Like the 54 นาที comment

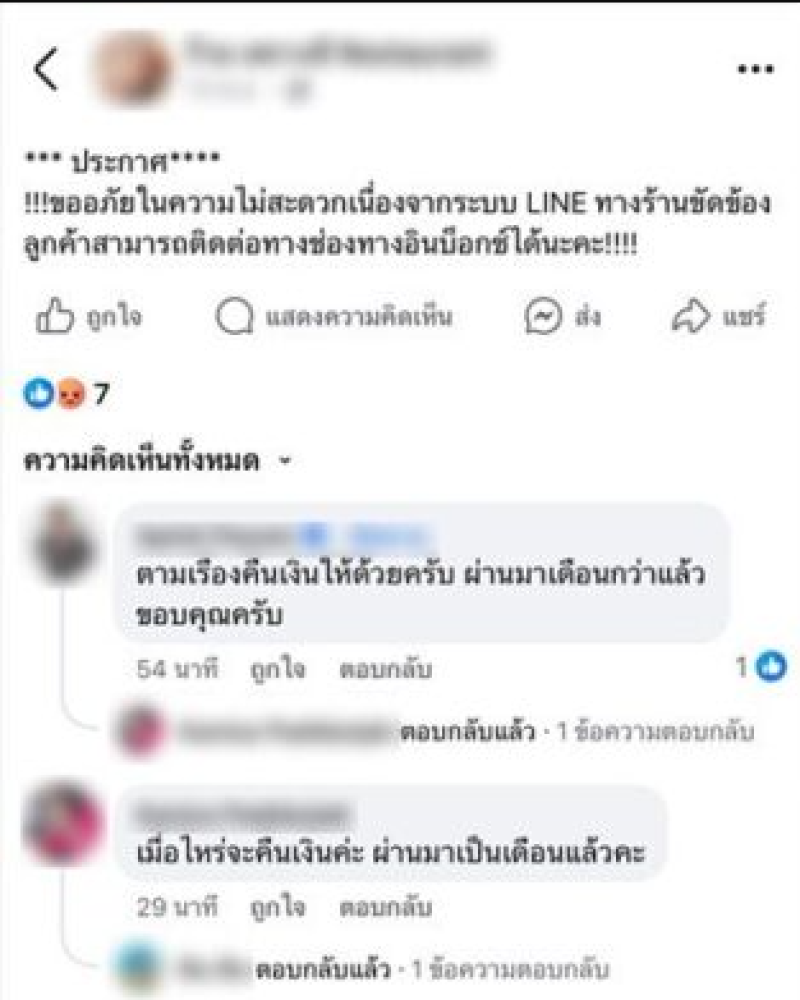(x=278, y=669)
